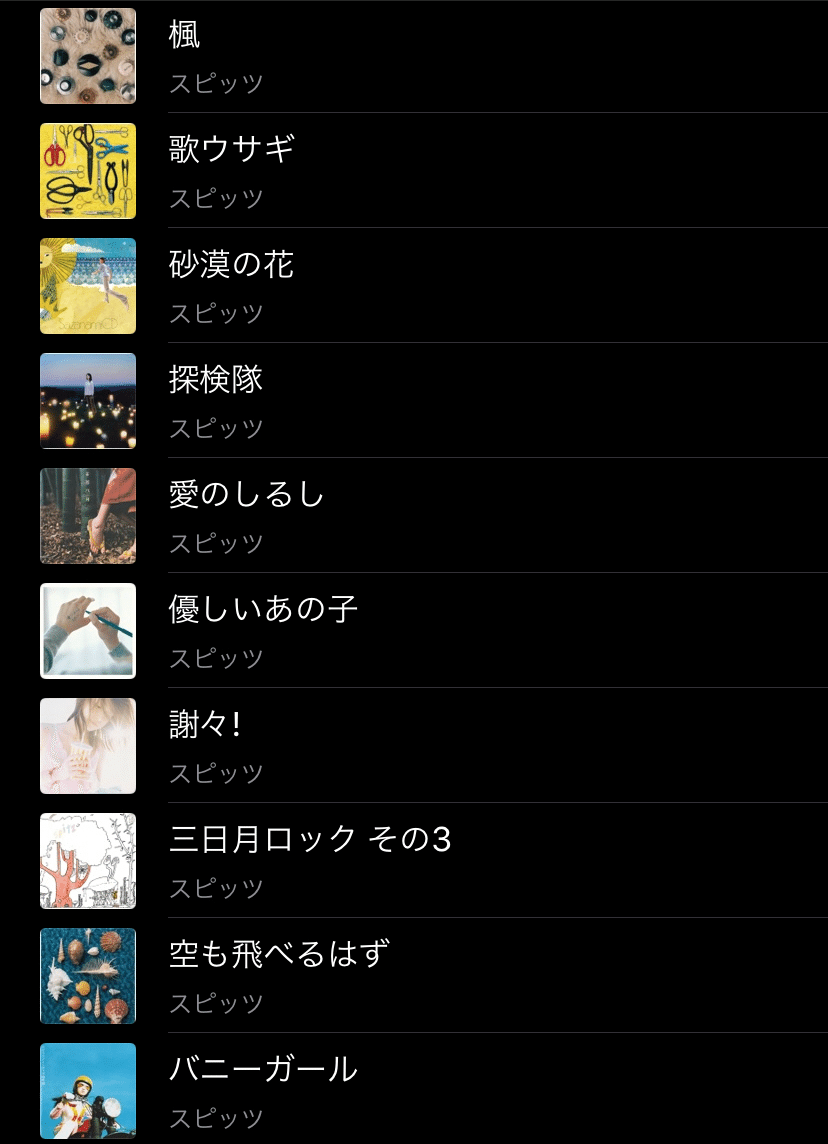Open the sketch artwork of 三日月ロック その3

(87, 860)
